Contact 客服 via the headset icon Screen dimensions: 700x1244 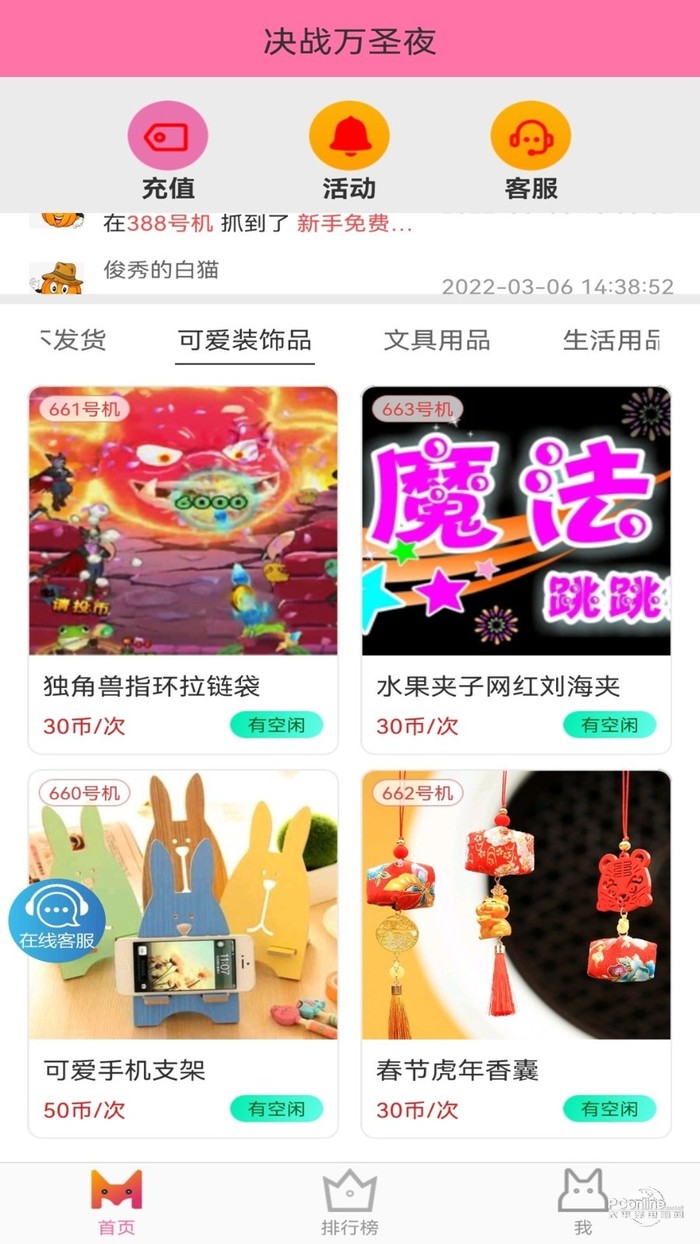click(x=530, y=137)
